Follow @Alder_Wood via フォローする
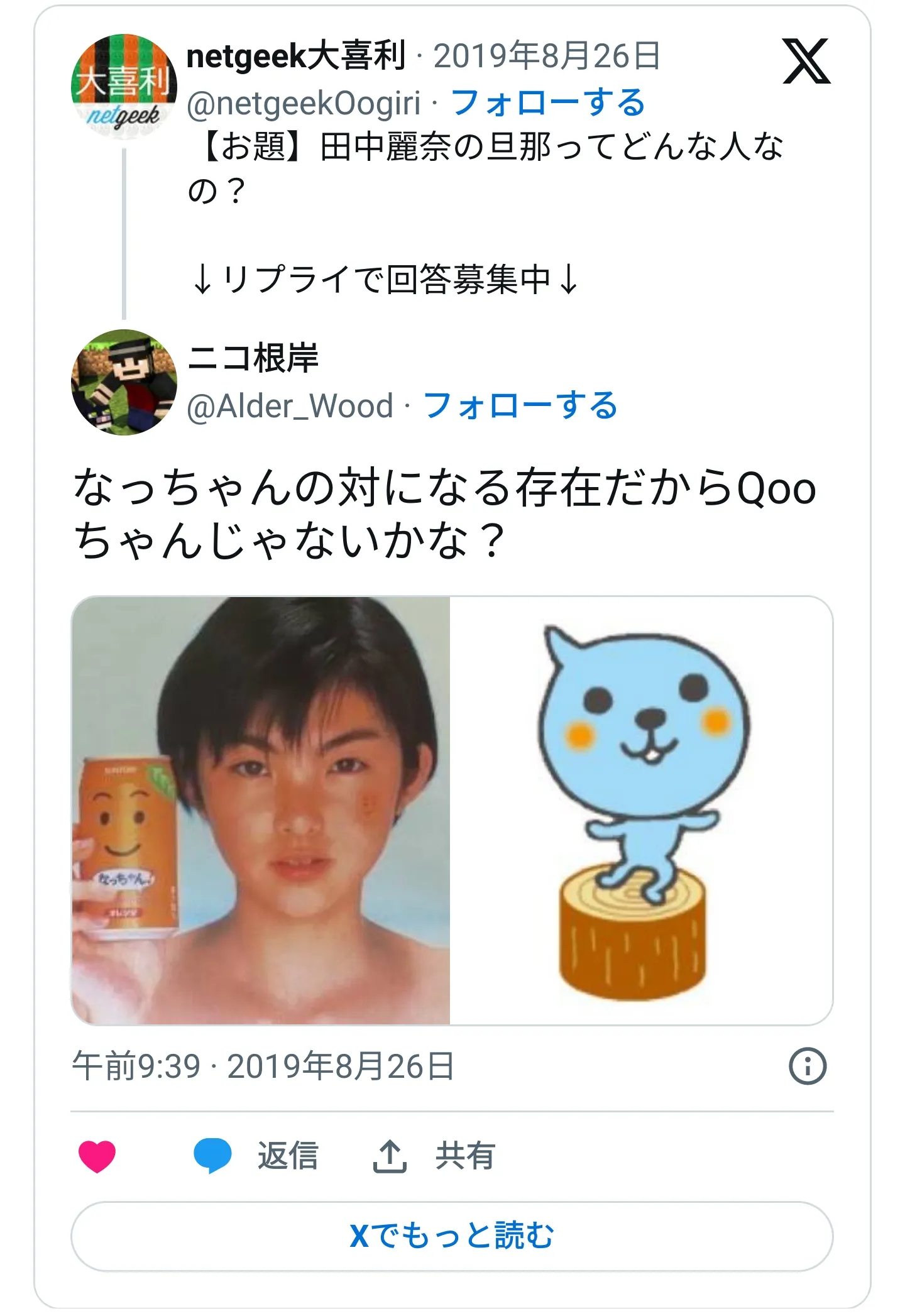905x1316 pixels. [x=520, y=405]
